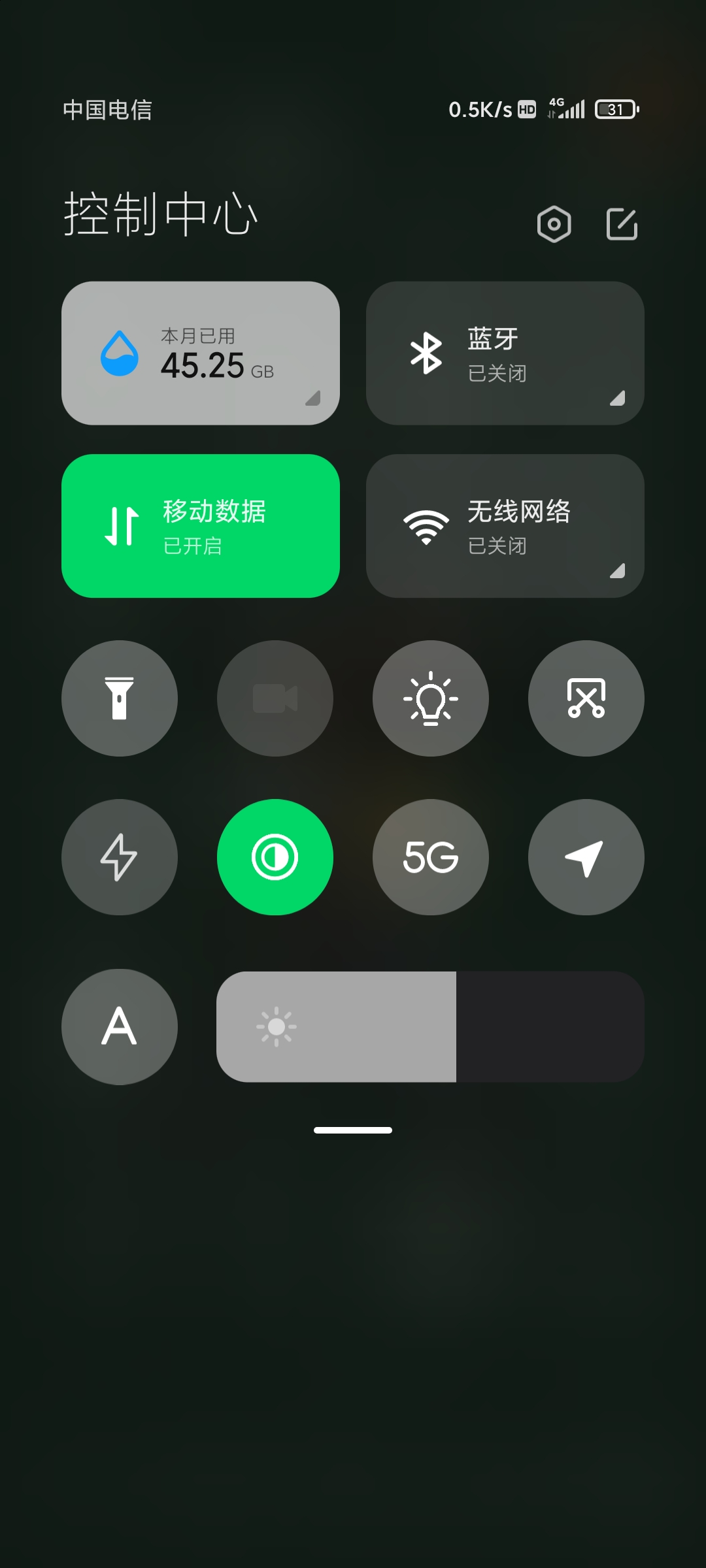This screenshot has width=706, height=1568.
Task: Toggle auto brightness (A) button
Action: click(120, 1027)
